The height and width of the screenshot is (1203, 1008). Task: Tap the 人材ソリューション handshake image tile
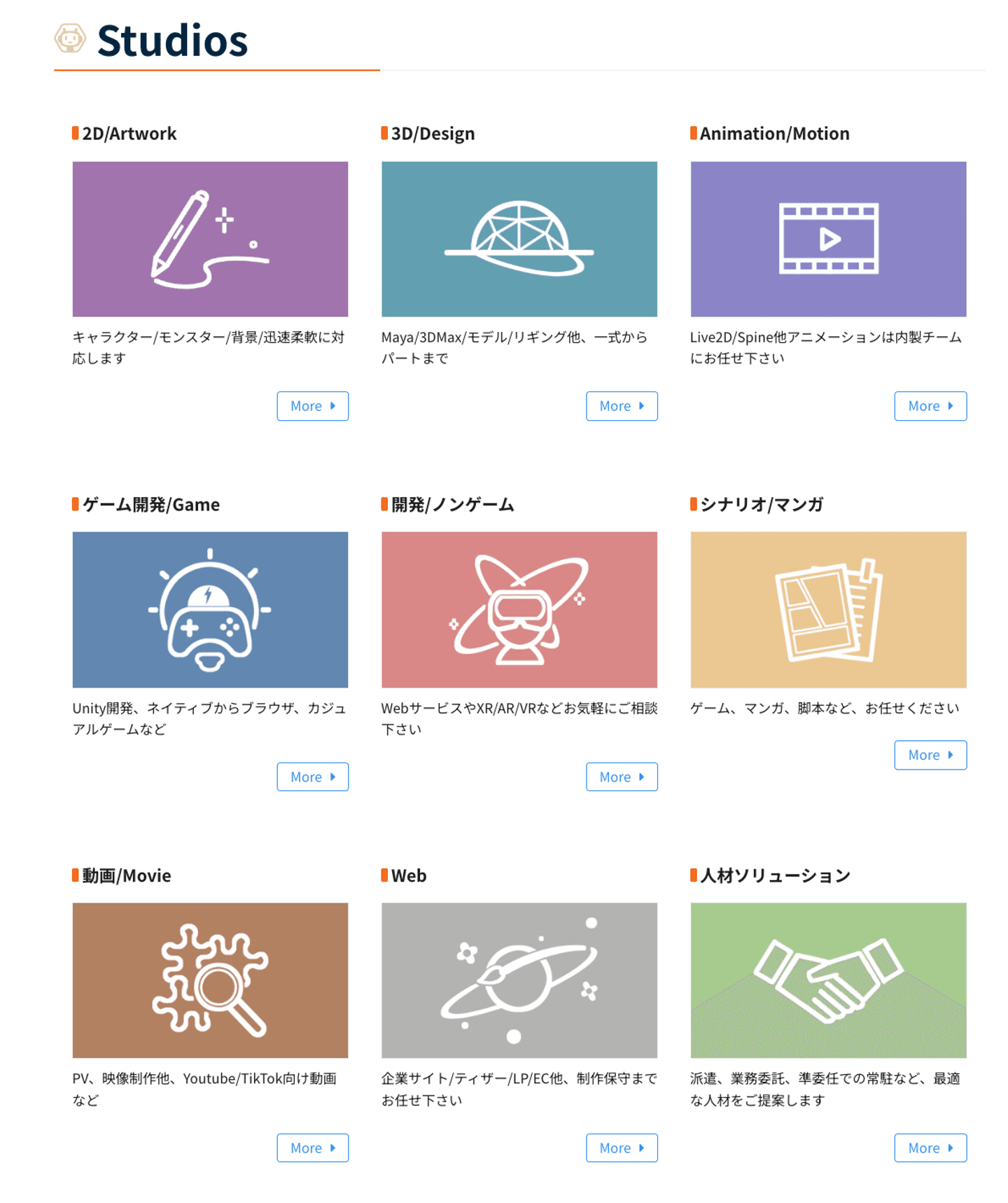point(828,980)
